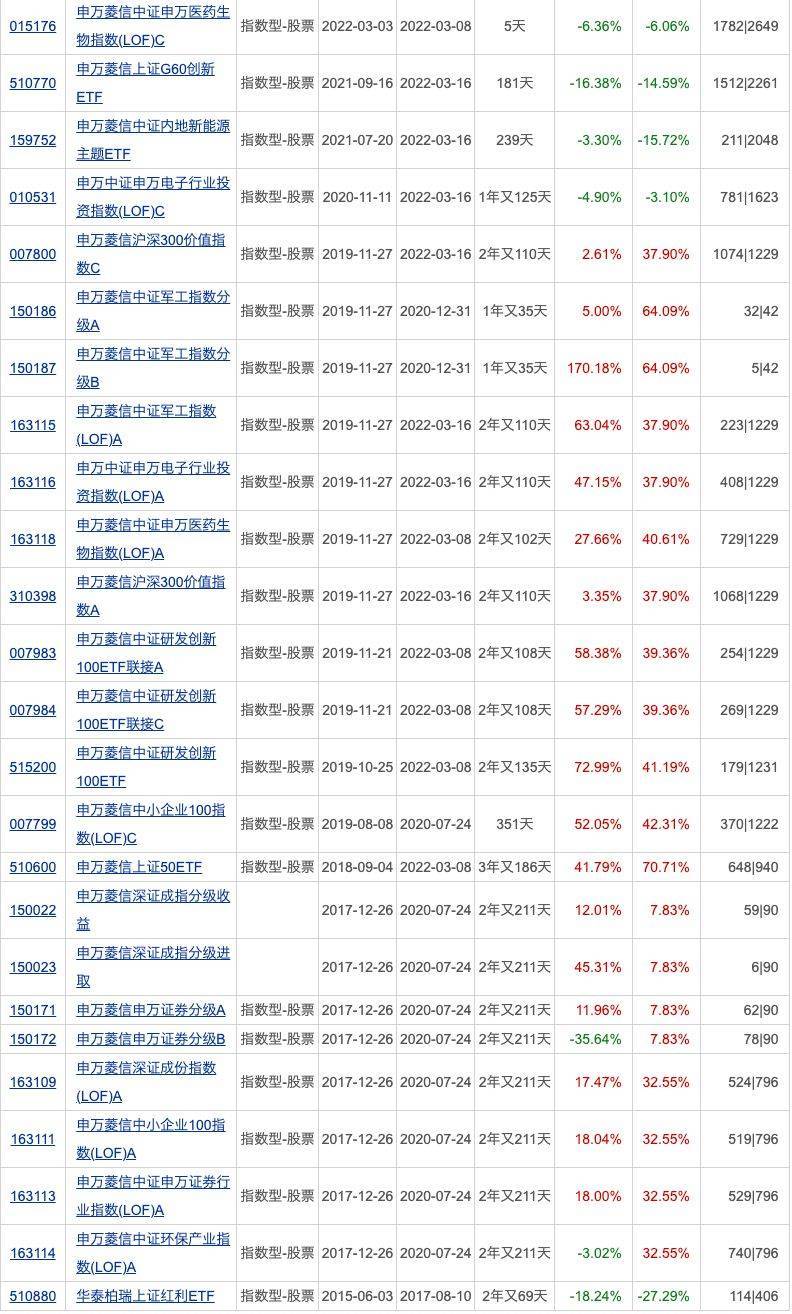This screenshot has width=792, height=1314.
Task: Tap fund code 515200
Action: (x=33, y=767)
